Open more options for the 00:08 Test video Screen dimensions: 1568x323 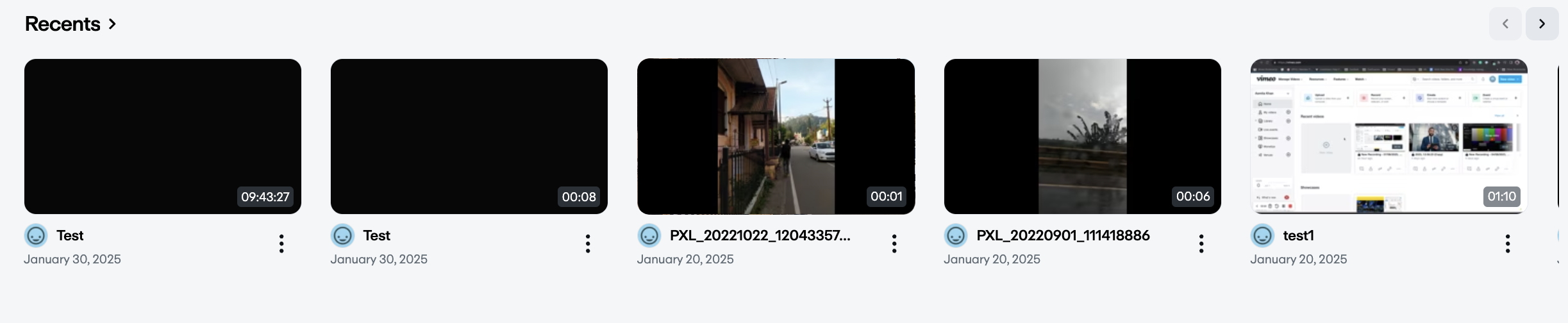click(x=588, y=244)
